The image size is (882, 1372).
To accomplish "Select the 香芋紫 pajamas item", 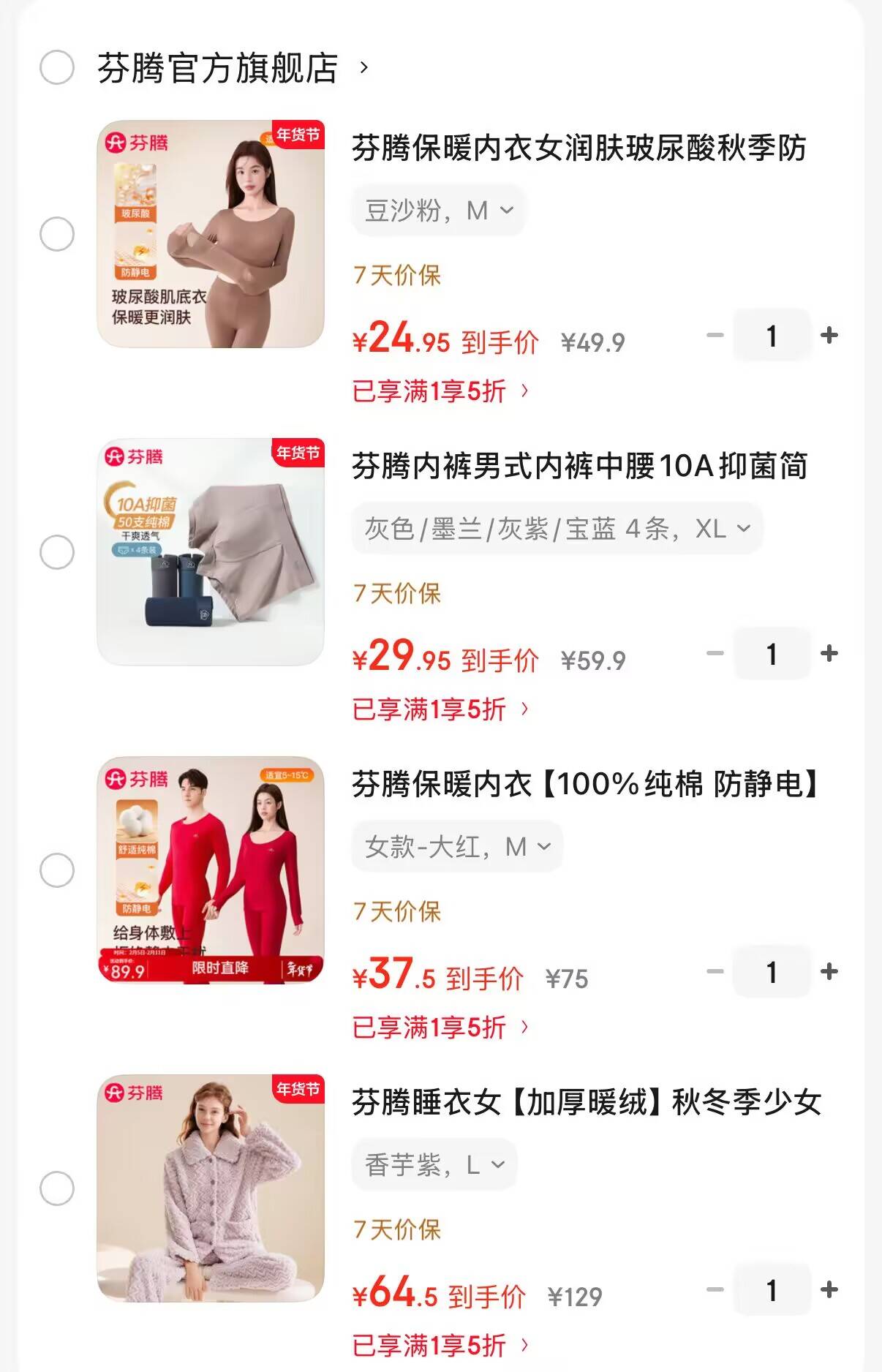I will pos(57,1188).
